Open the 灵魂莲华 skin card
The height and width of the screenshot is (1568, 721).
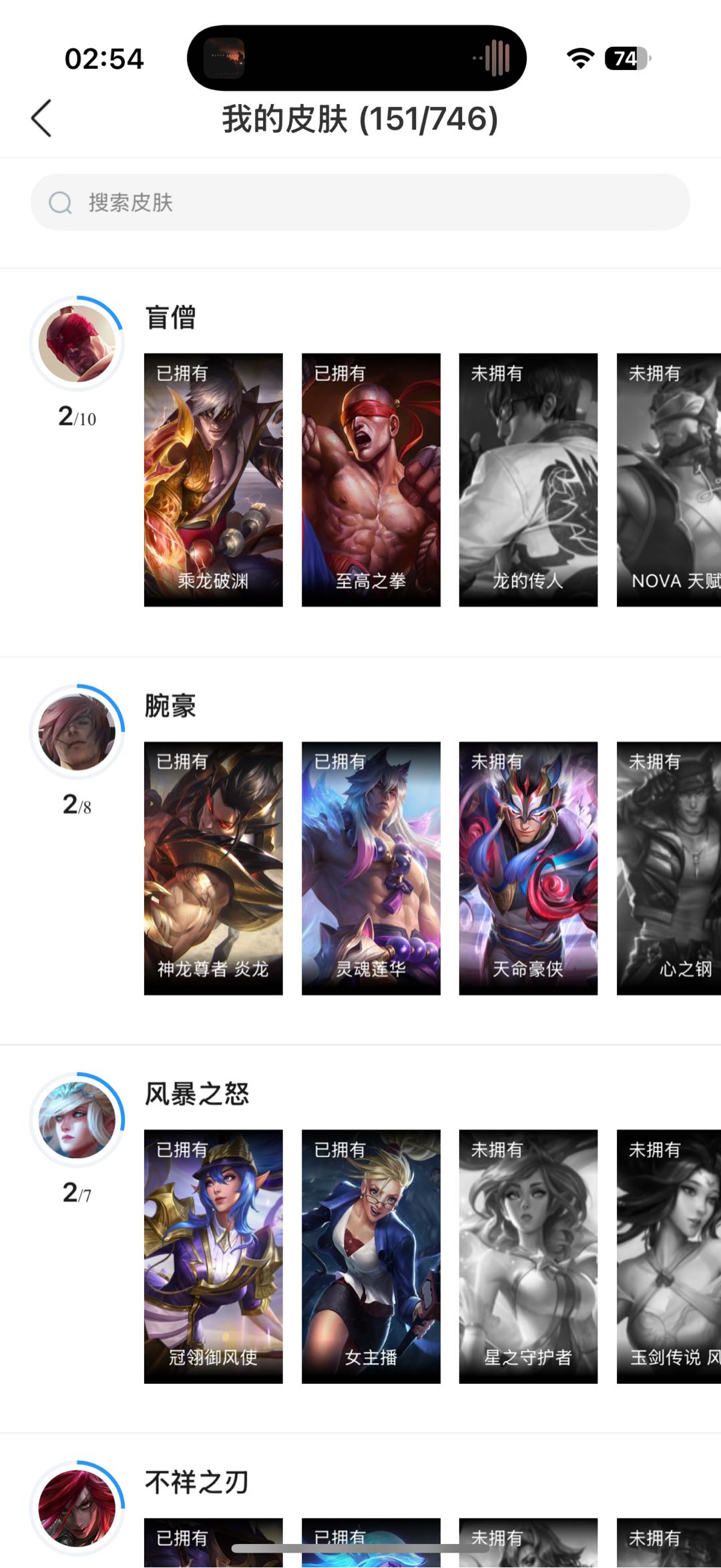click(x=371, y=868)
